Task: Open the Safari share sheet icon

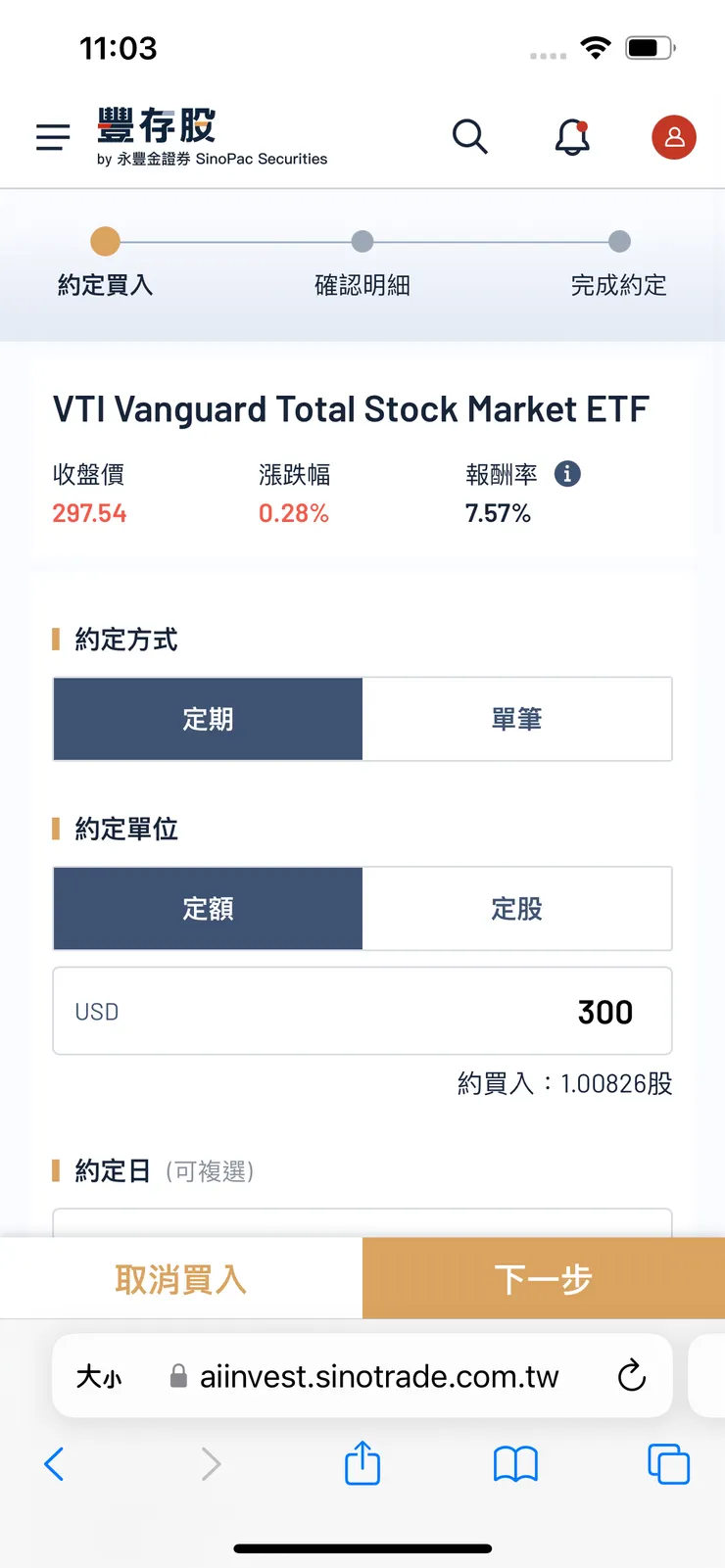Action: pos(362,1464)
